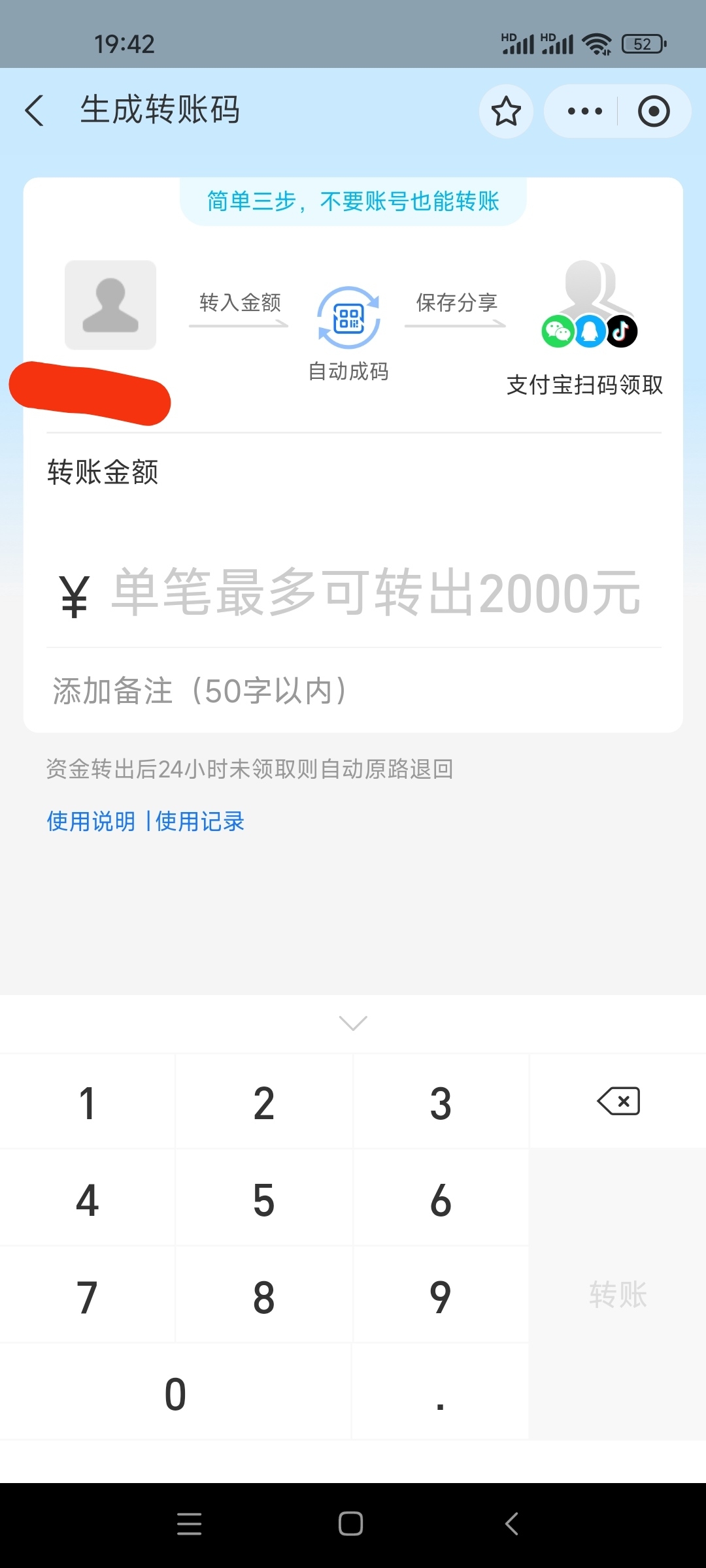
Task: Tap the 添加备注 remark field
Action: pos(353,691)
